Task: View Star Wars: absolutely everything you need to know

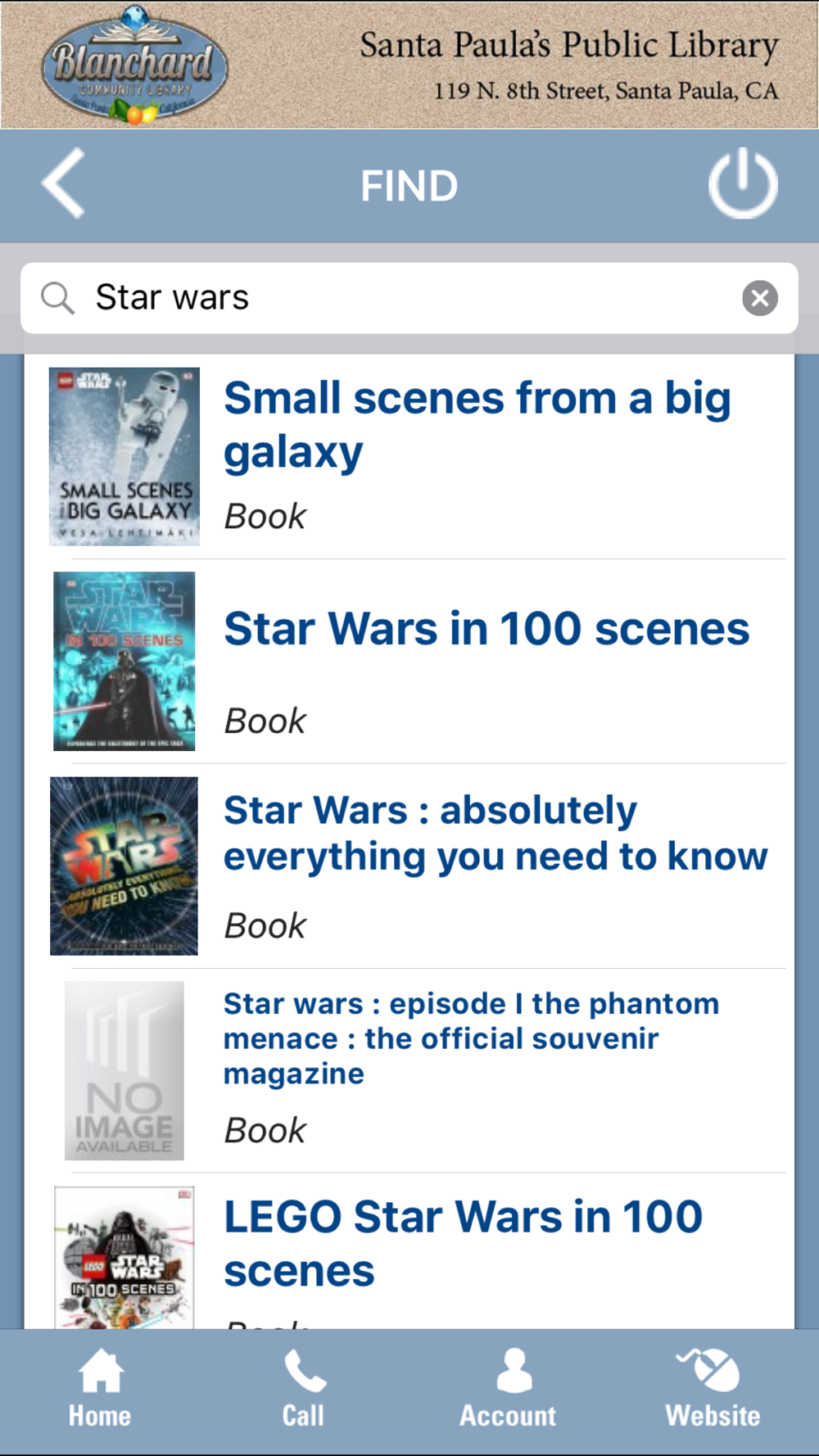Action: [x=495, y=834]
